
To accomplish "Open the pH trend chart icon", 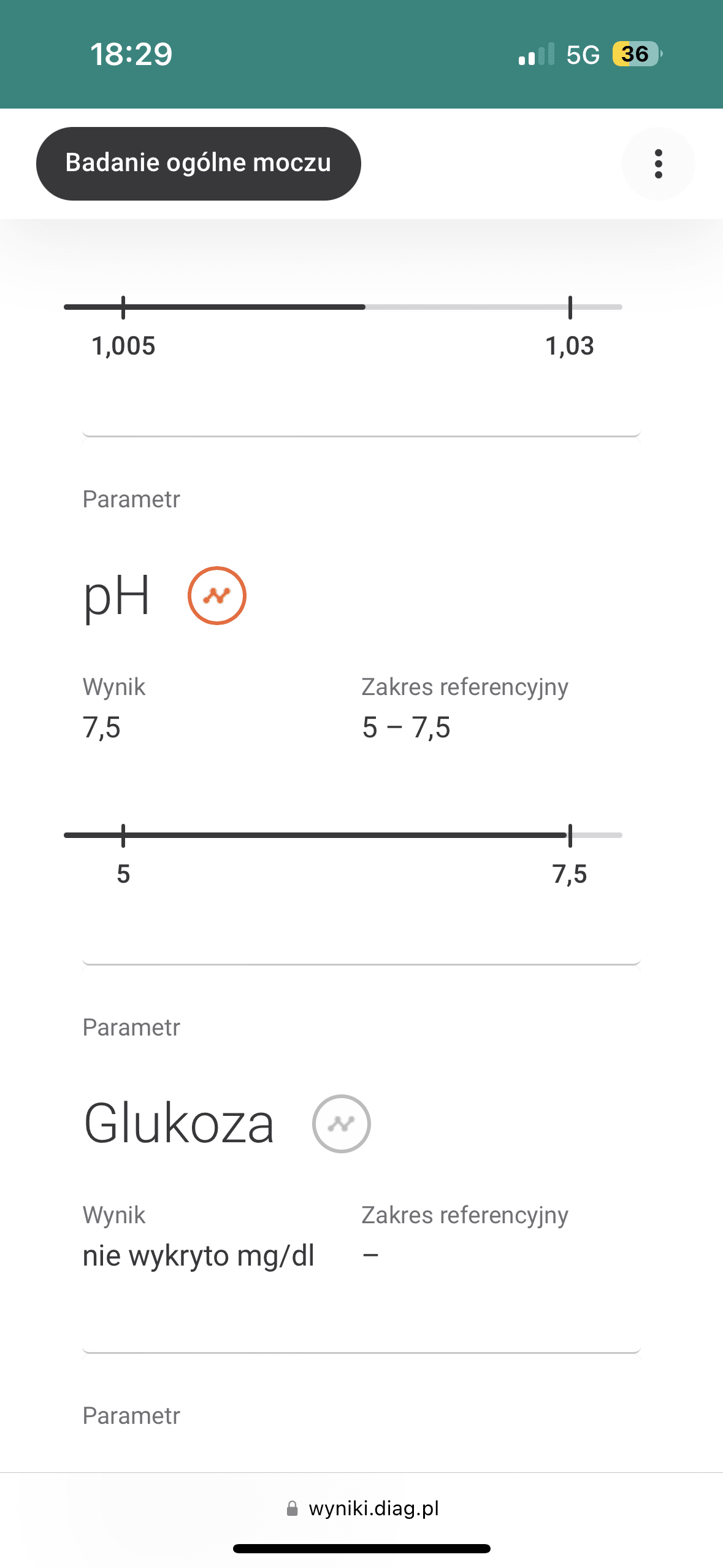I will pos(216,596).
